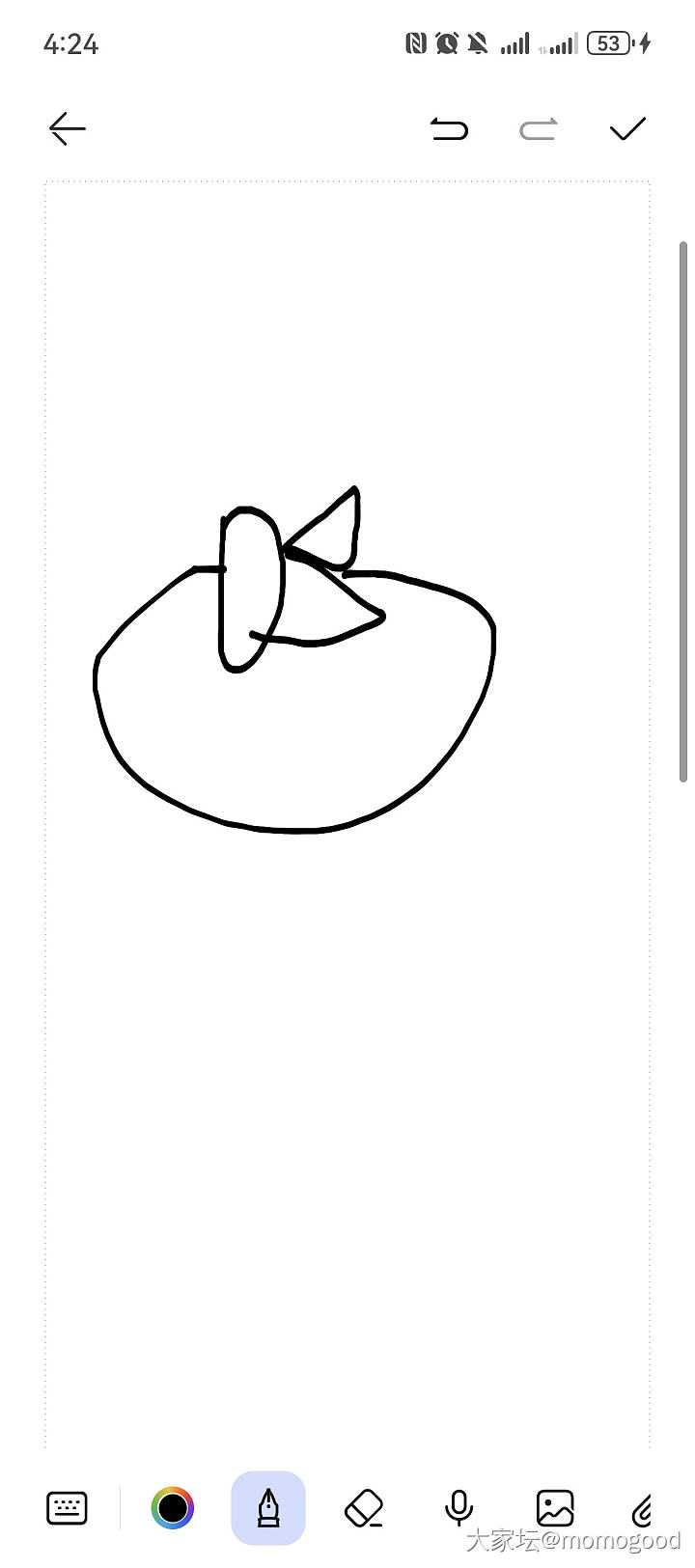The width and height of the screenshot is (695, 1568).
Task: Add an attachment with the paperclip
Action: coord(643,1507)
